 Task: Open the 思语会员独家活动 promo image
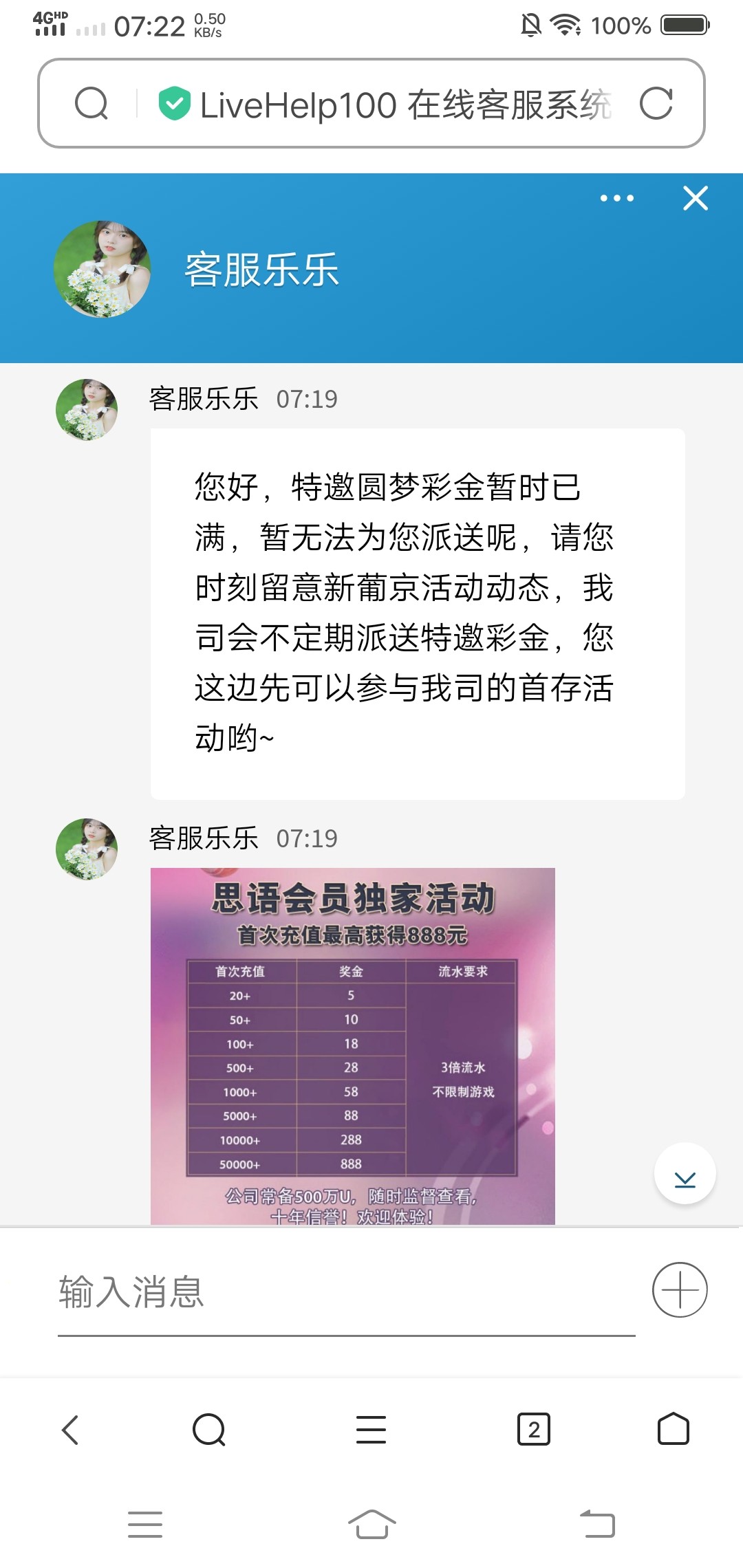click(x=352, y=1045)
